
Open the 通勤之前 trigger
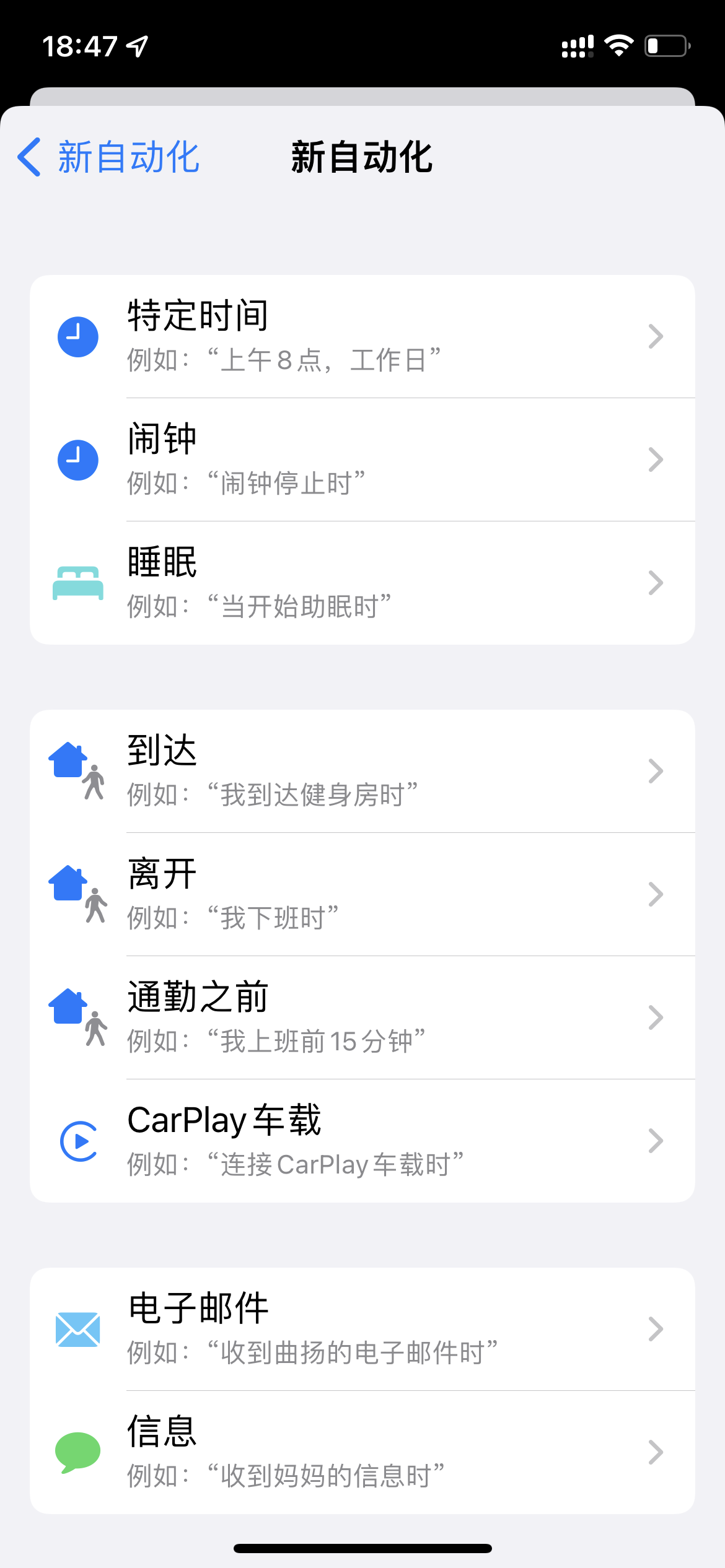[362, 1017]
